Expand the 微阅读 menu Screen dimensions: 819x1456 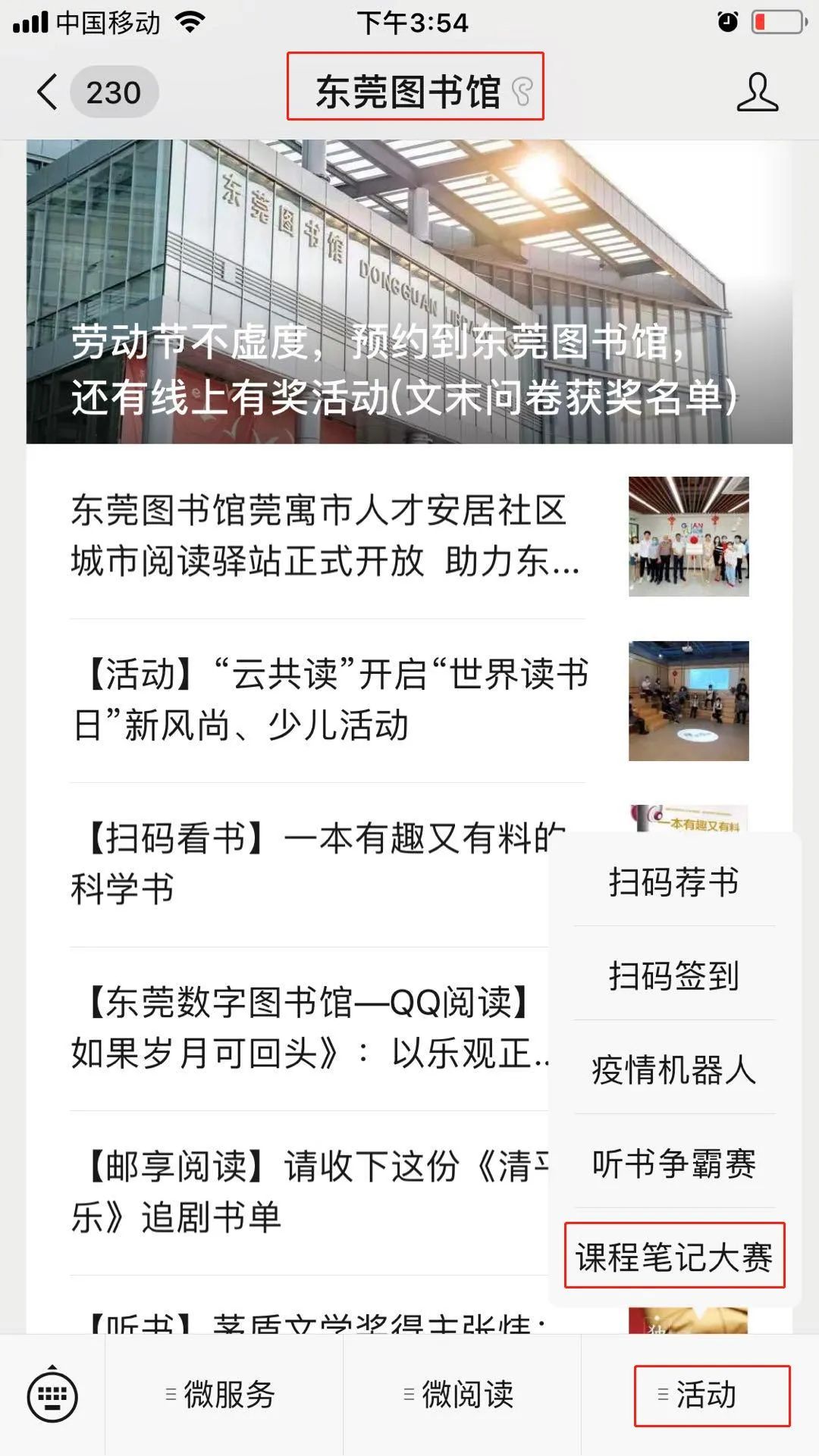pos(462,1395)
